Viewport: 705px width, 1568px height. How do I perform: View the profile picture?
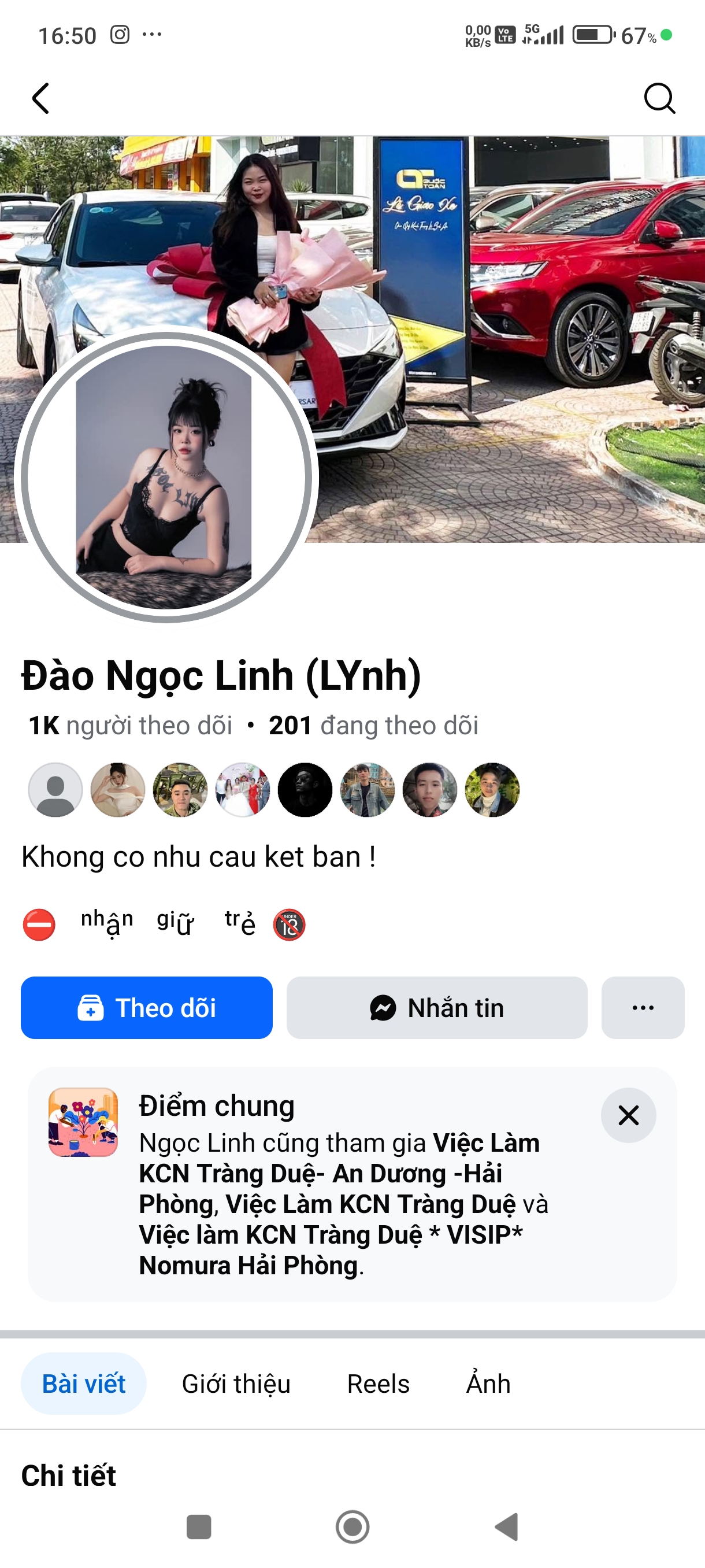[165, 476]
